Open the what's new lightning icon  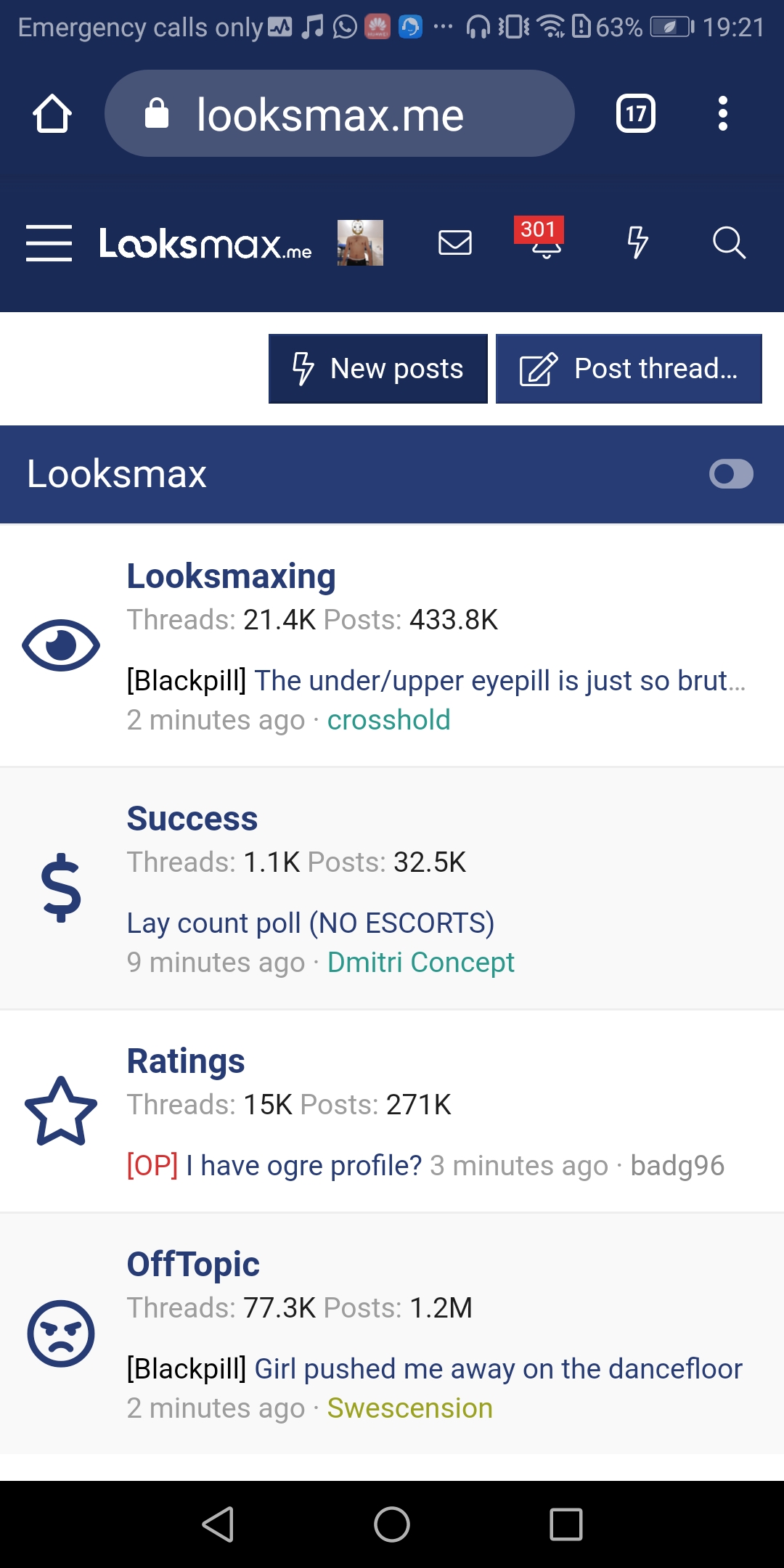coord(637,242)
